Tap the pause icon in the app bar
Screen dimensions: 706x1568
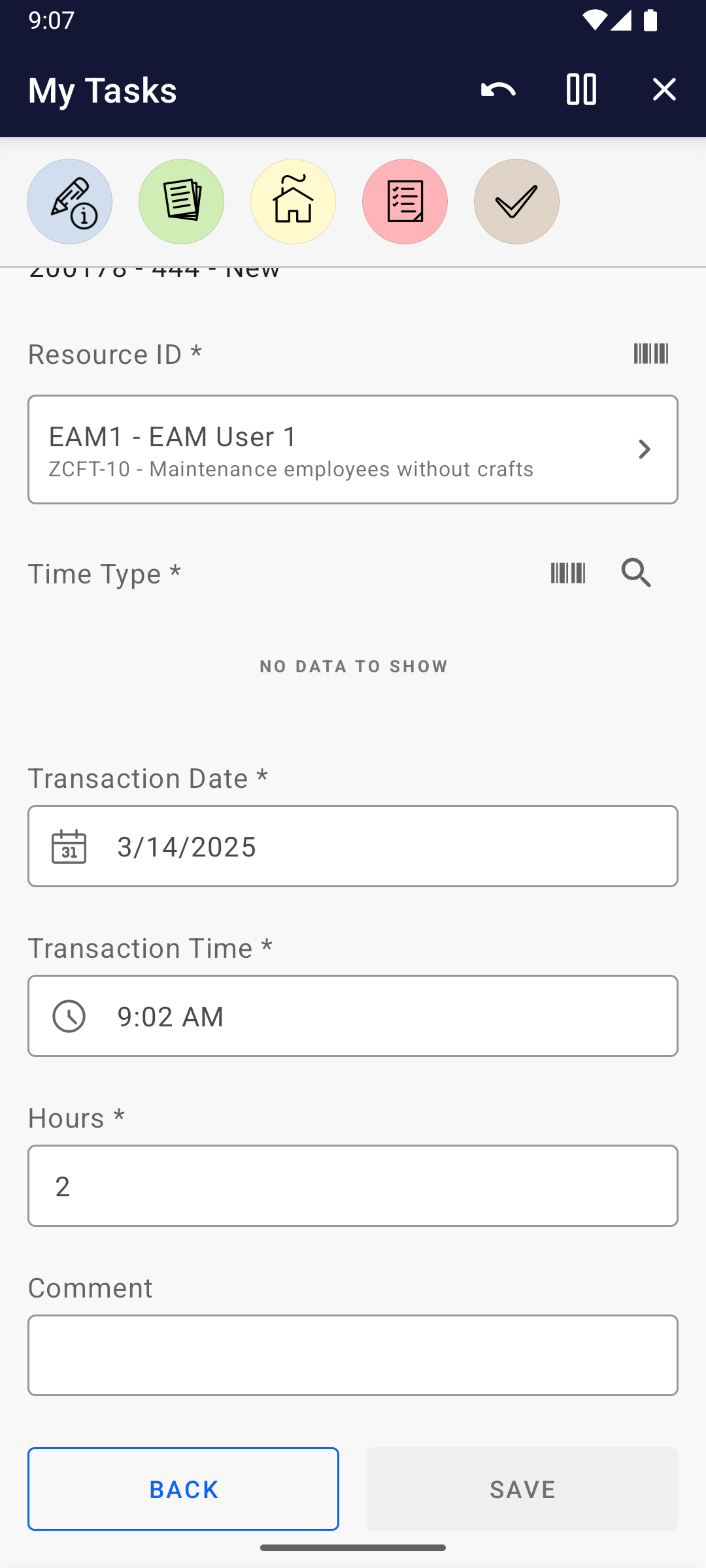pyautogui.click(x=581, y=90)
